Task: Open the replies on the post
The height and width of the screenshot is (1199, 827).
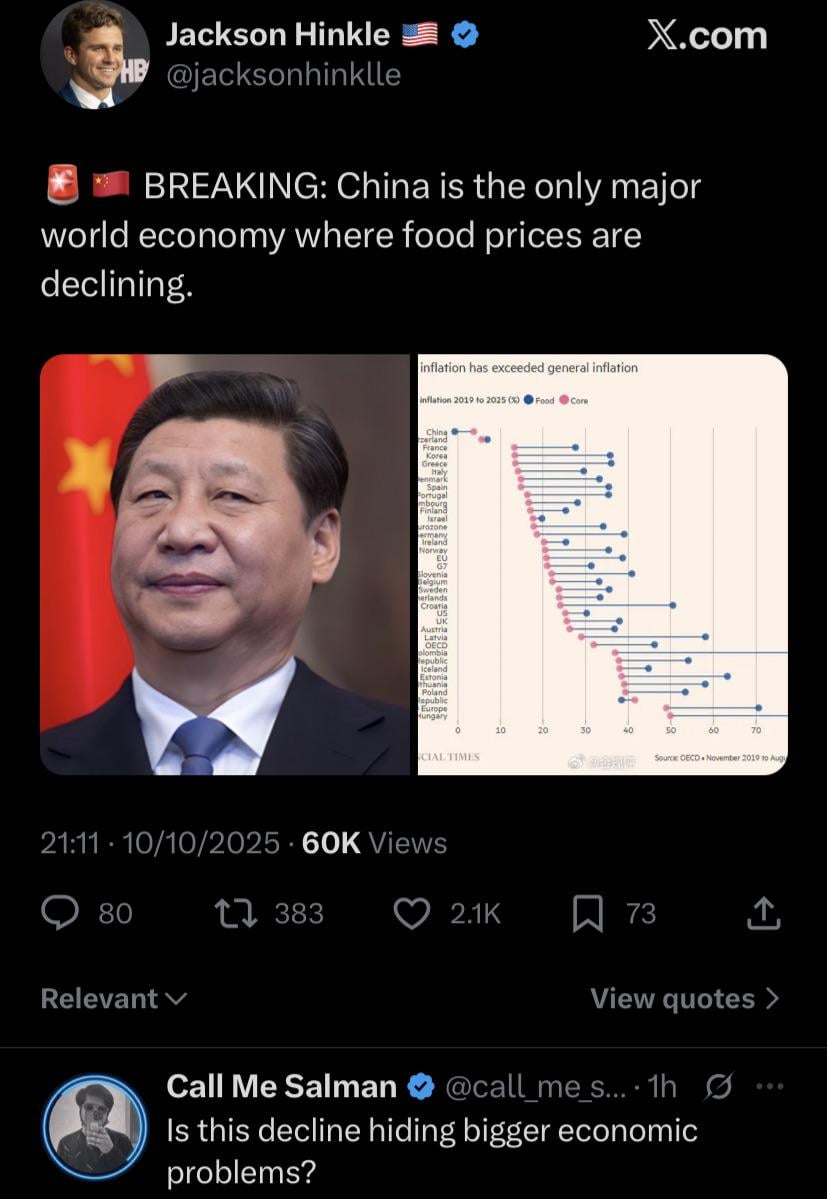Action: pos(62,912)
